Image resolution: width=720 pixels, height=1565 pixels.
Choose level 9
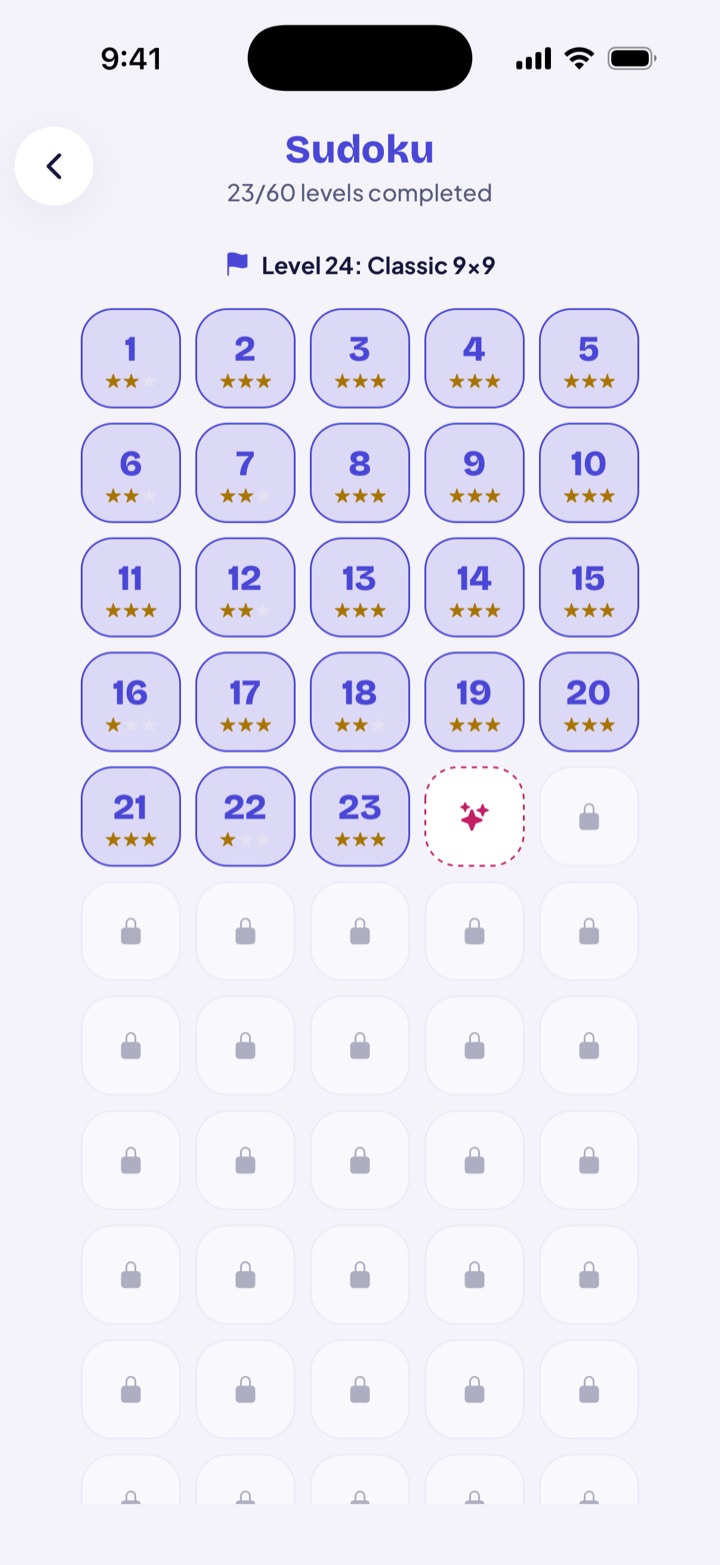[474, 473]
